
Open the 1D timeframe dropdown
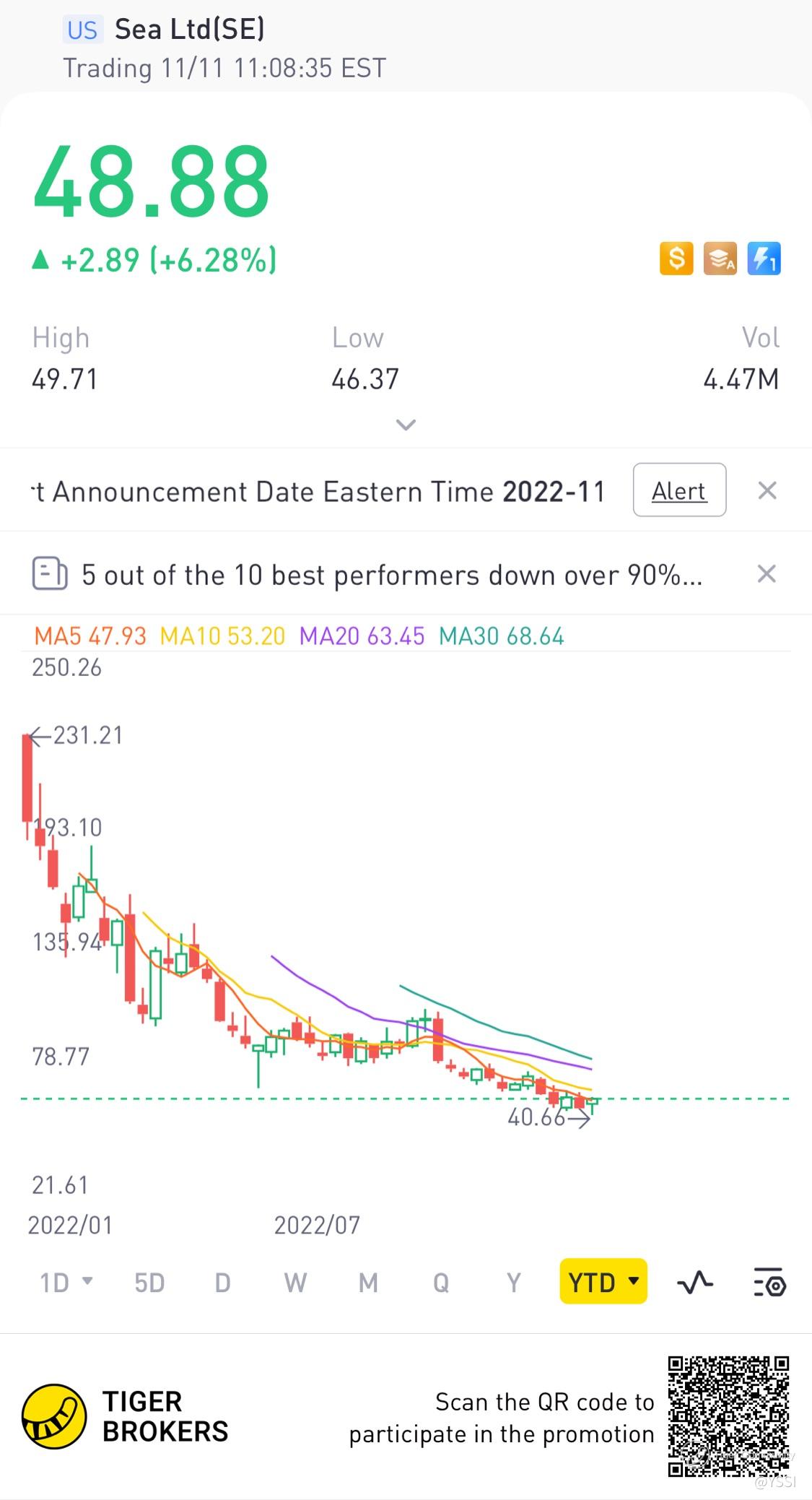[x=66, y=1283]
